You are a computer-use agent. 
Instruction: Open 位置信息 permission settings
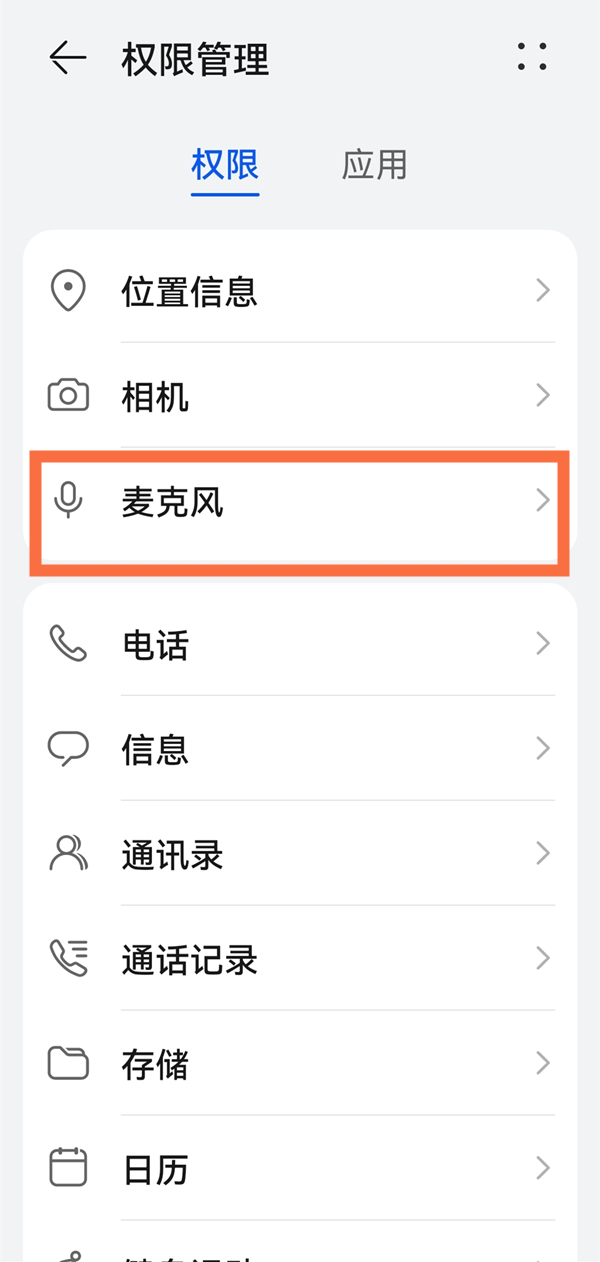pyautogui.click(x=300, y=291)
